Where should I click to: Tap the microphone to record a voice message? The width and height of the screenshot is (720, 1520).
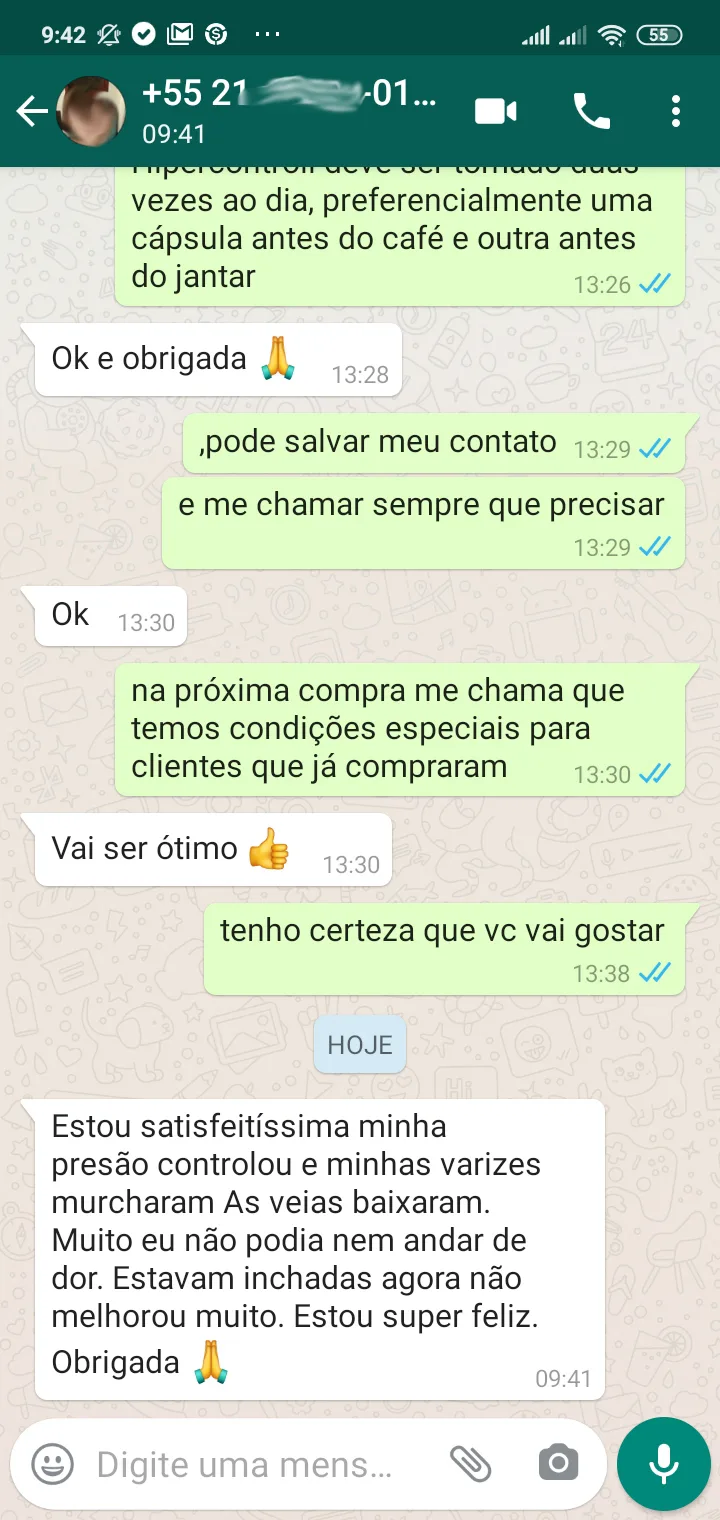point(662,1463)
